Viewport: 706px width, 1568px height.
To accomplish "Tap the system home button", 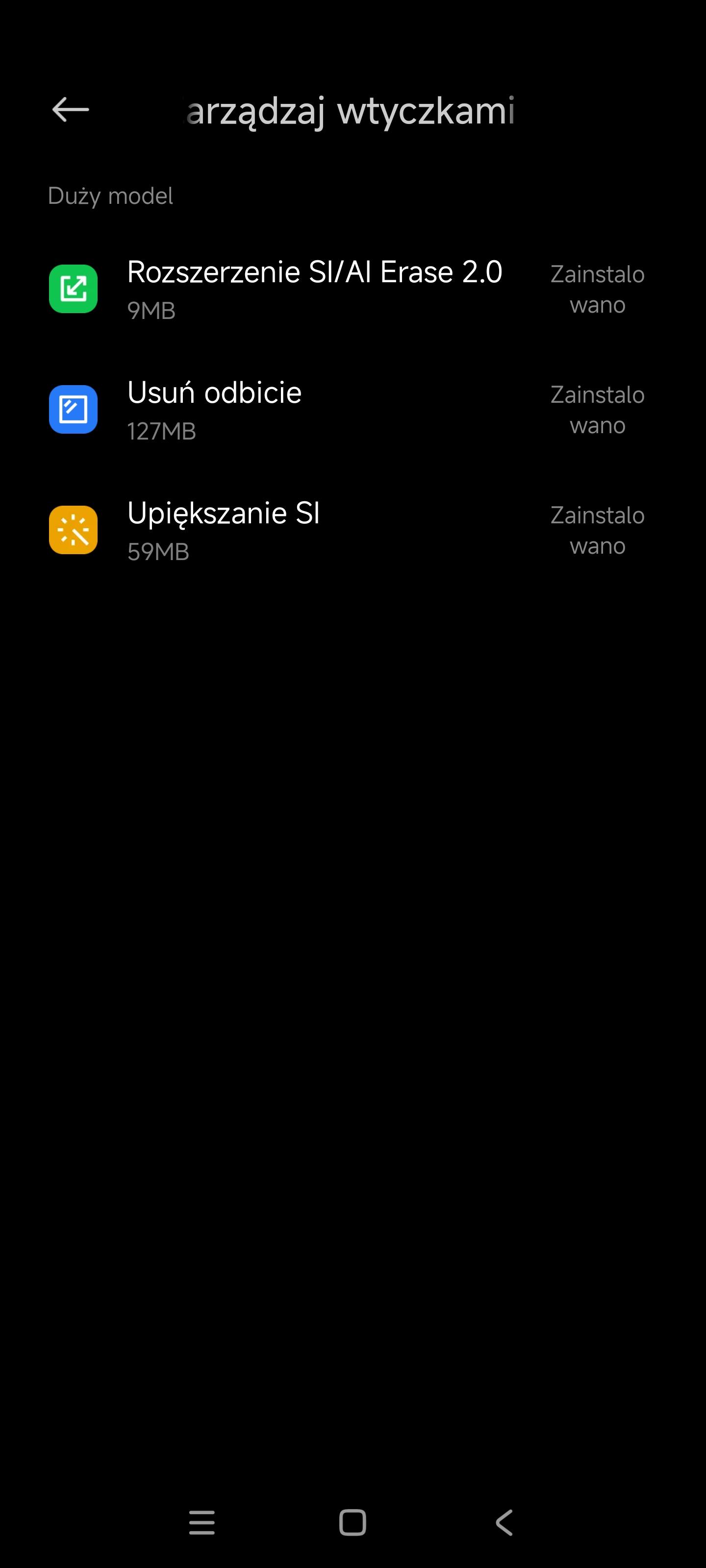I will click(352, 1523).
